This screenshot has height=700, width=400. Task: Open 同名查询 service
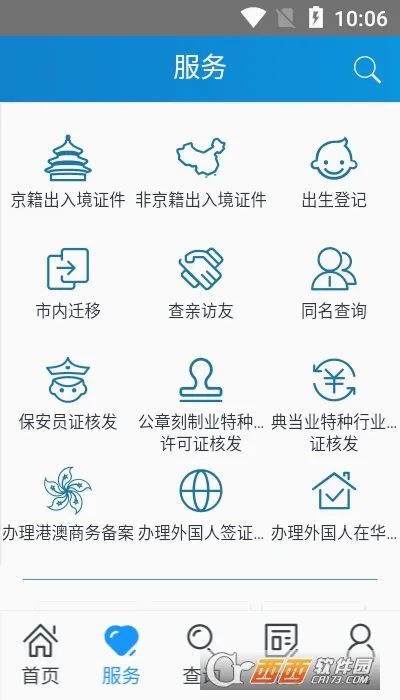tap(333, 283)
